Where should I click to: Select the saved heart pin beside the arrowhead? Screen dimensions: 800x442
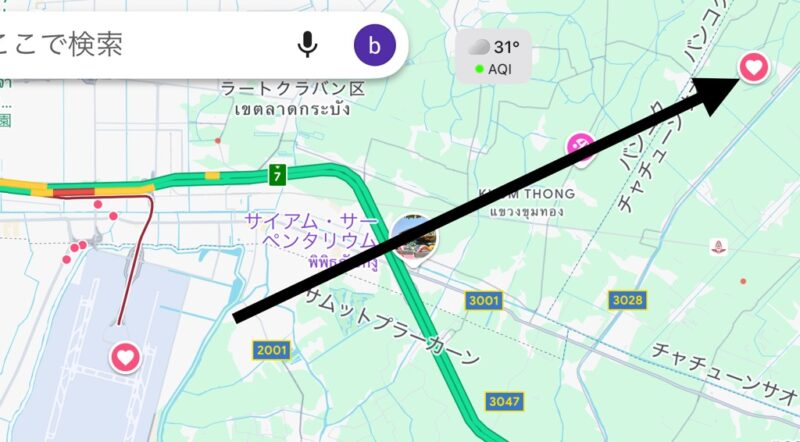[753, 68]
